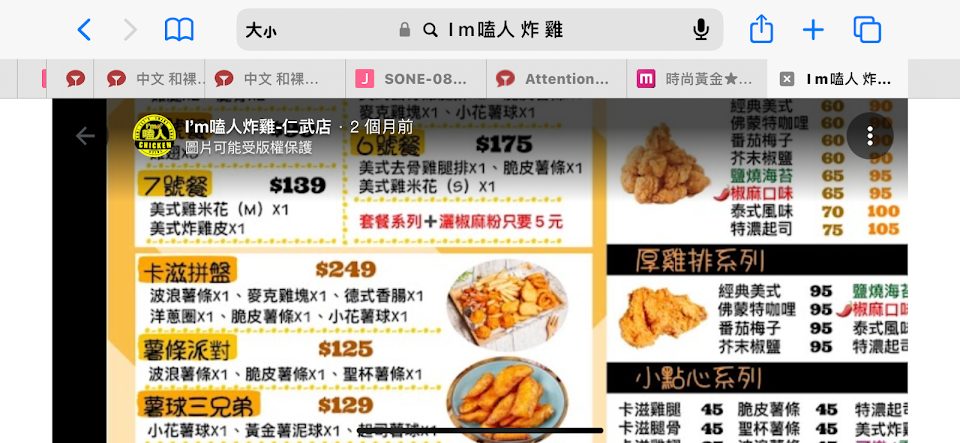Viewport: 960px width, 443px height.
Task: Open a new tab
Action: click(814, 30)
